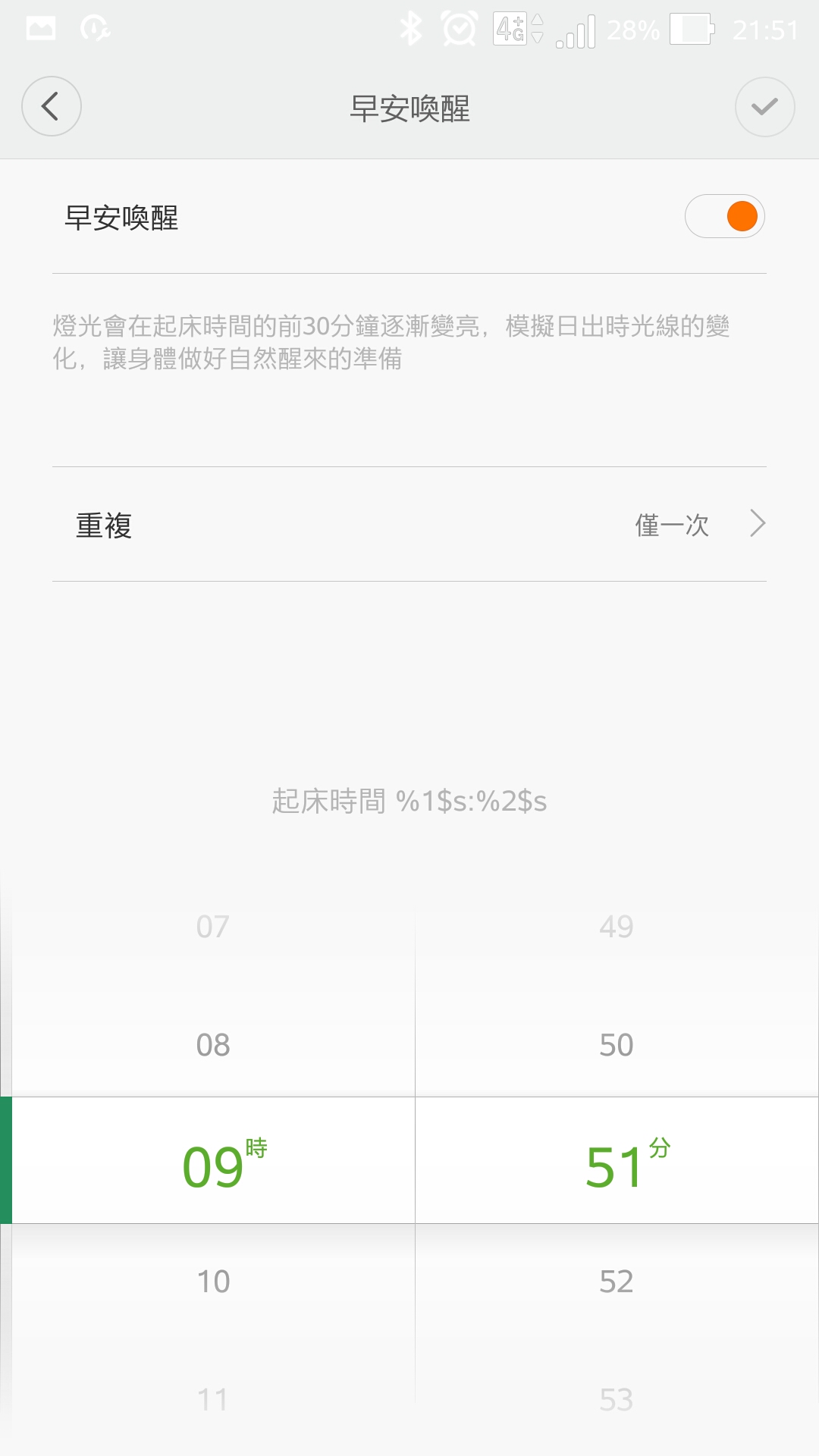Confirm settings with the checkmark icon
This screenshot has width=819, height=1456.
coord(764,107)
